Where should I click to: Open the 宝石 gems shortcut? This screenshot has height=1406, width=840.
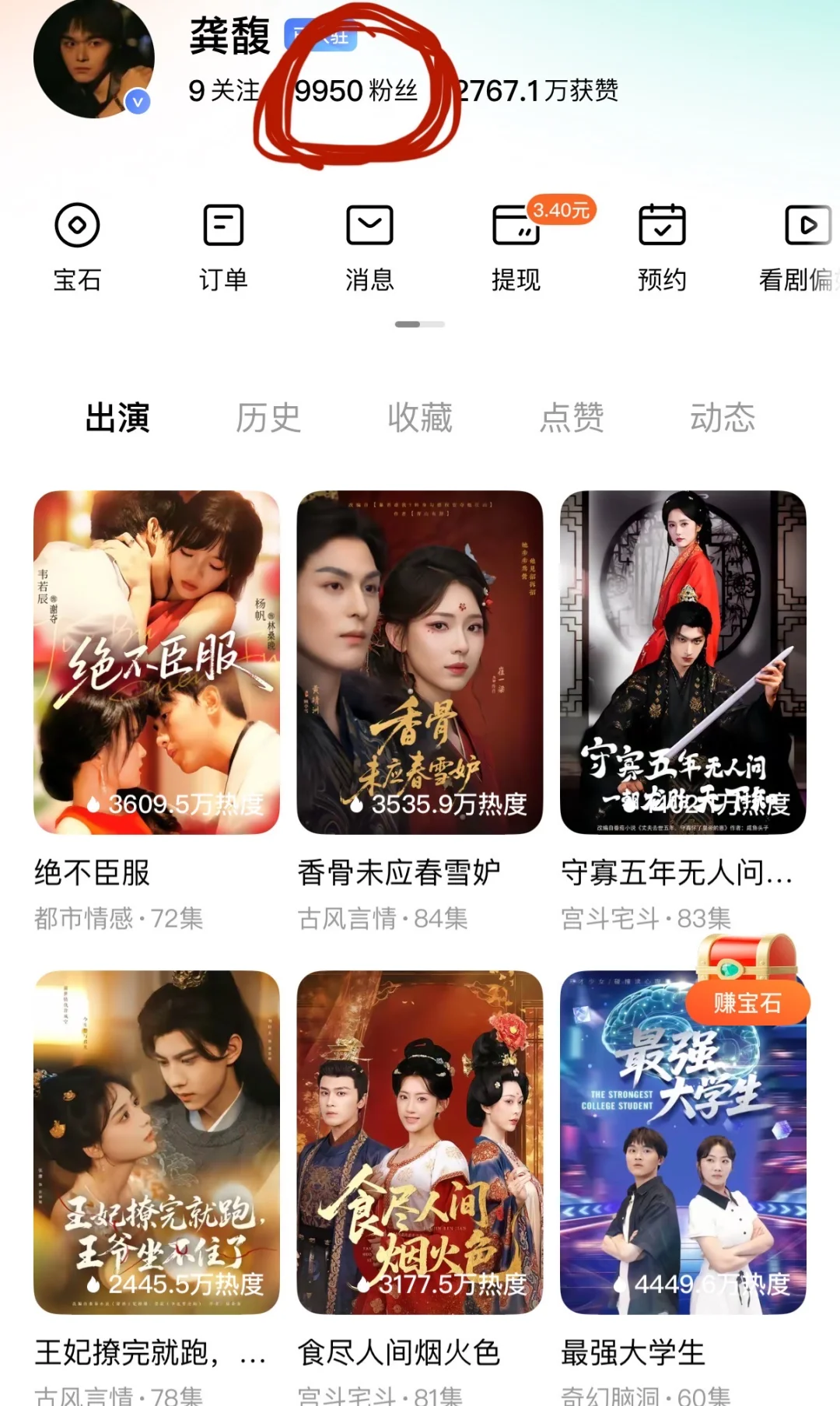(x=77, y=246)
